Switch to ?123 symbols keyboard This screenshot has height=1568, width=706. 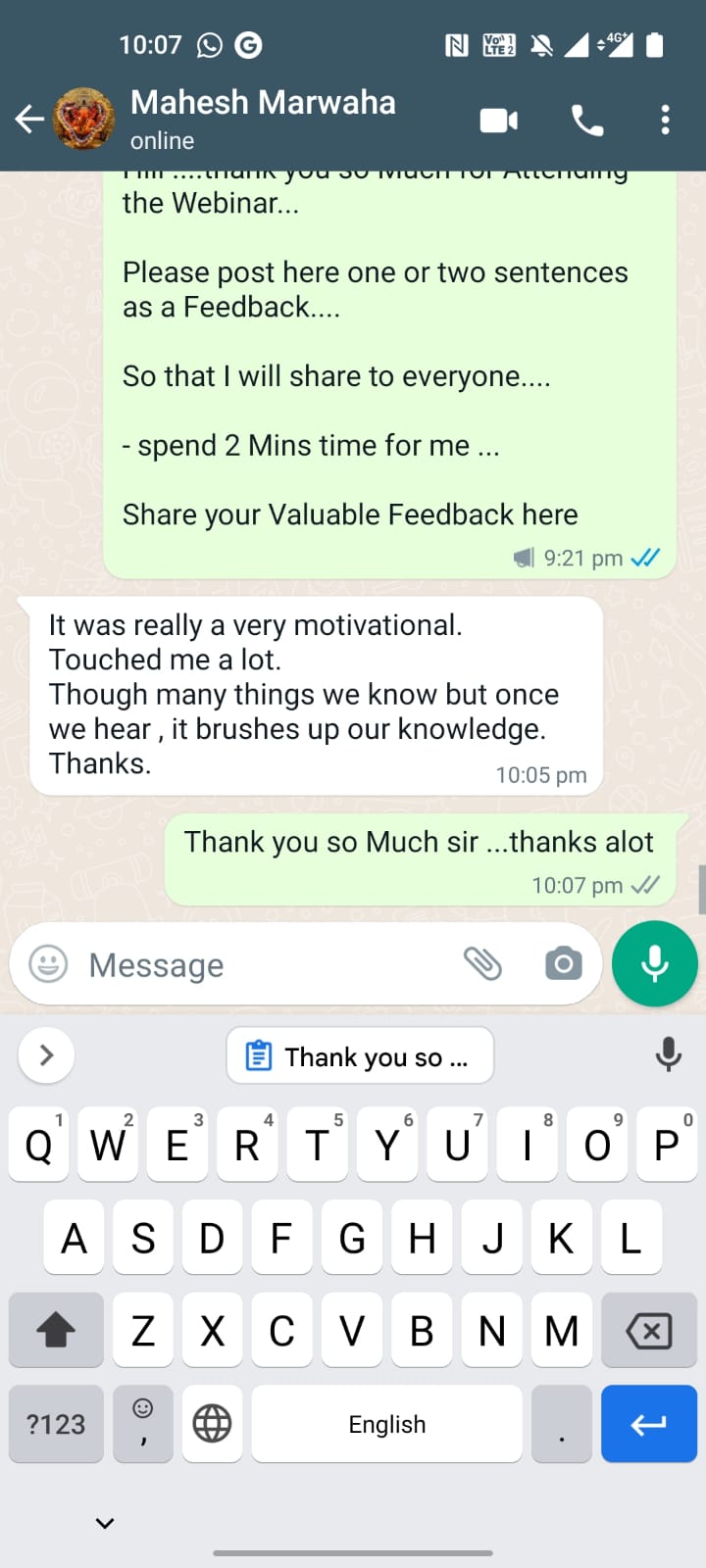[56, 1424]
